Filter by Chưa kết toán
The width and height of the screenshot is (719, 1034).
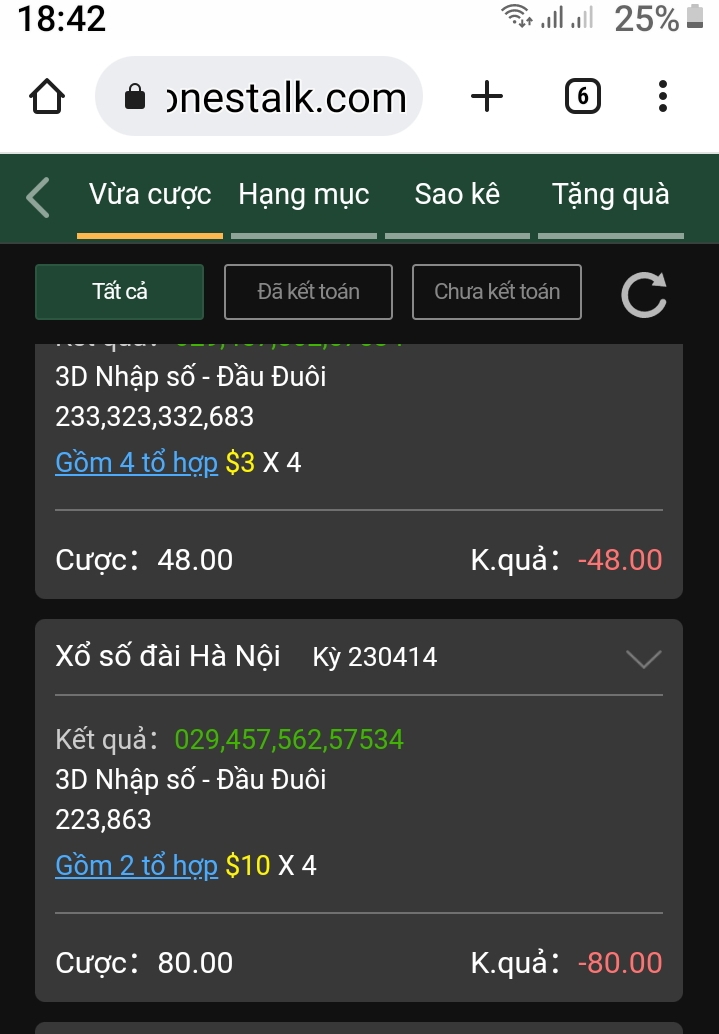tap(497, 292)
